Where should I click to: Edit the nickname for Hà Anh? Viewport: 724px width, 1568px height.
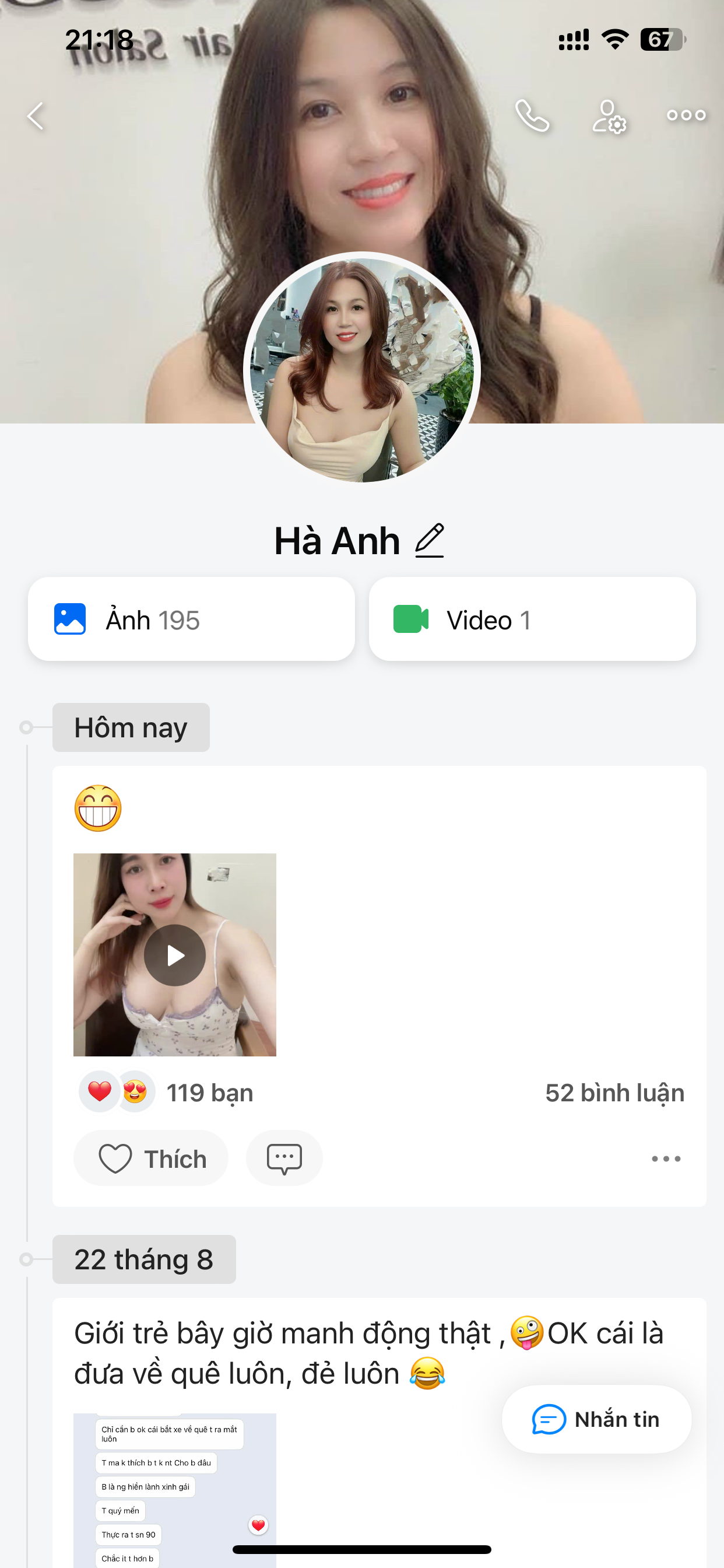[430, 541]
